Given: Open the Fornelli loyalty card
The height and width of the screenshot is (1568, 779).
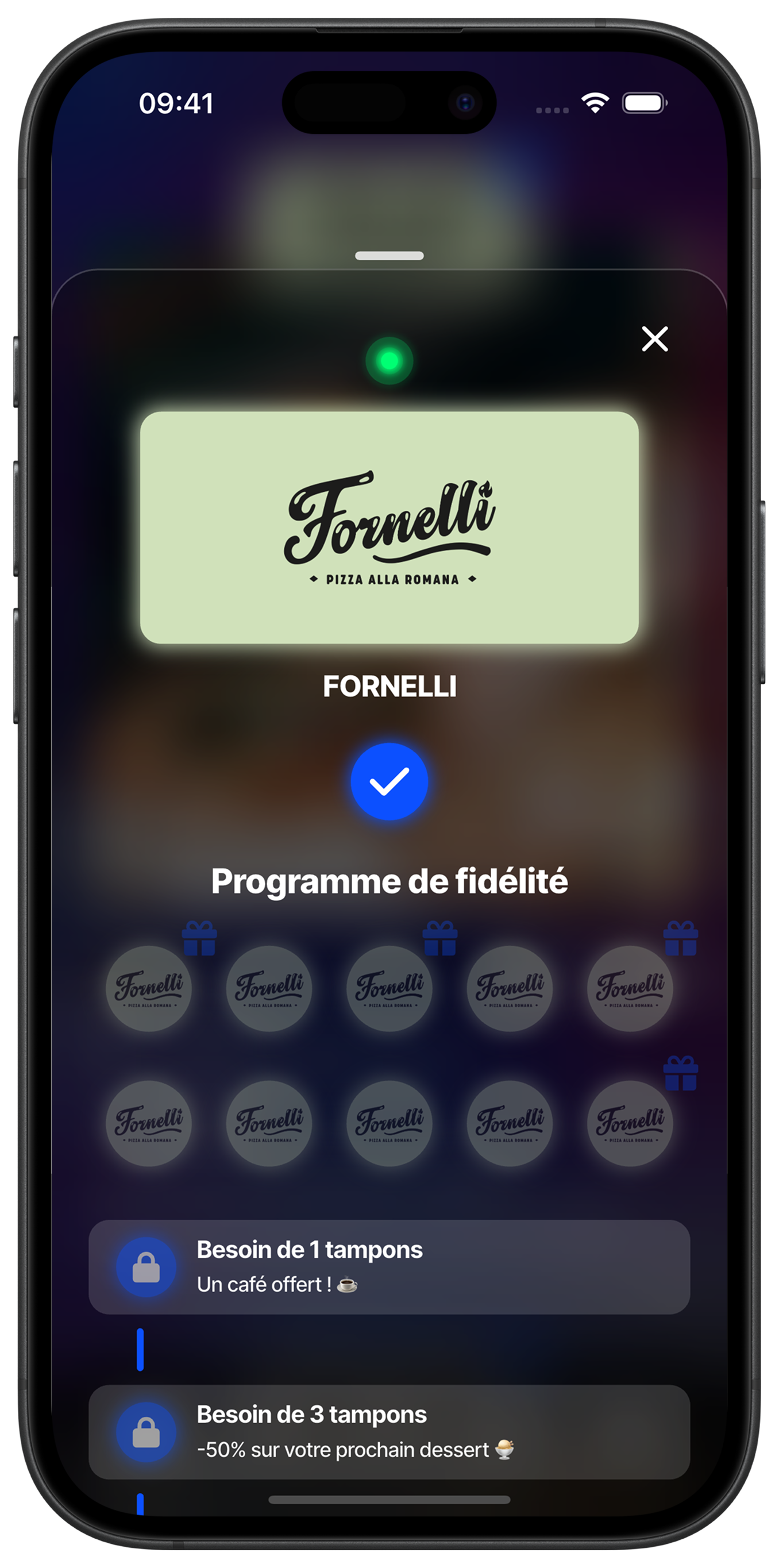Looking at the screenshot, I should pyautogui.click(x=389, y=527).
